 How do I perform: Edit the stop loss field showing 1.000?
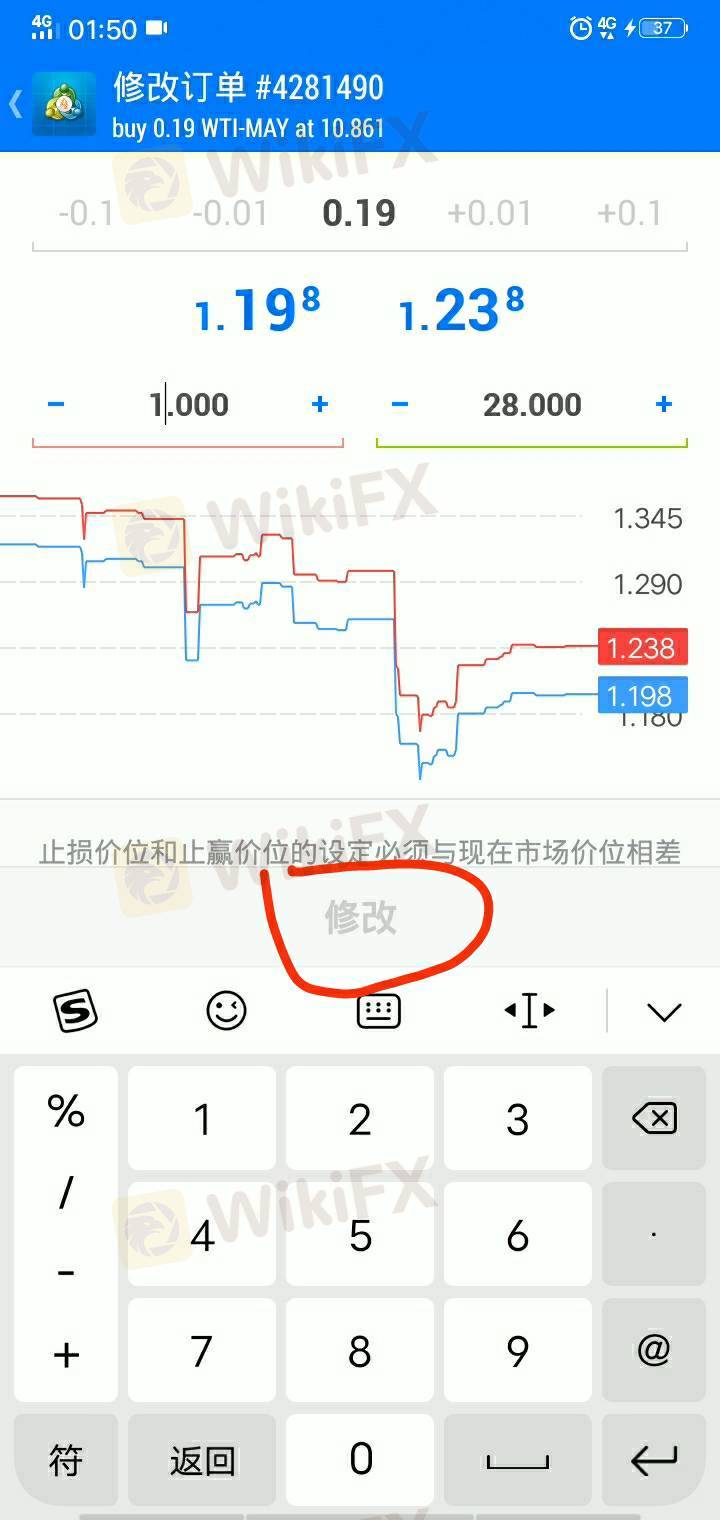click(x=189, y=405)
